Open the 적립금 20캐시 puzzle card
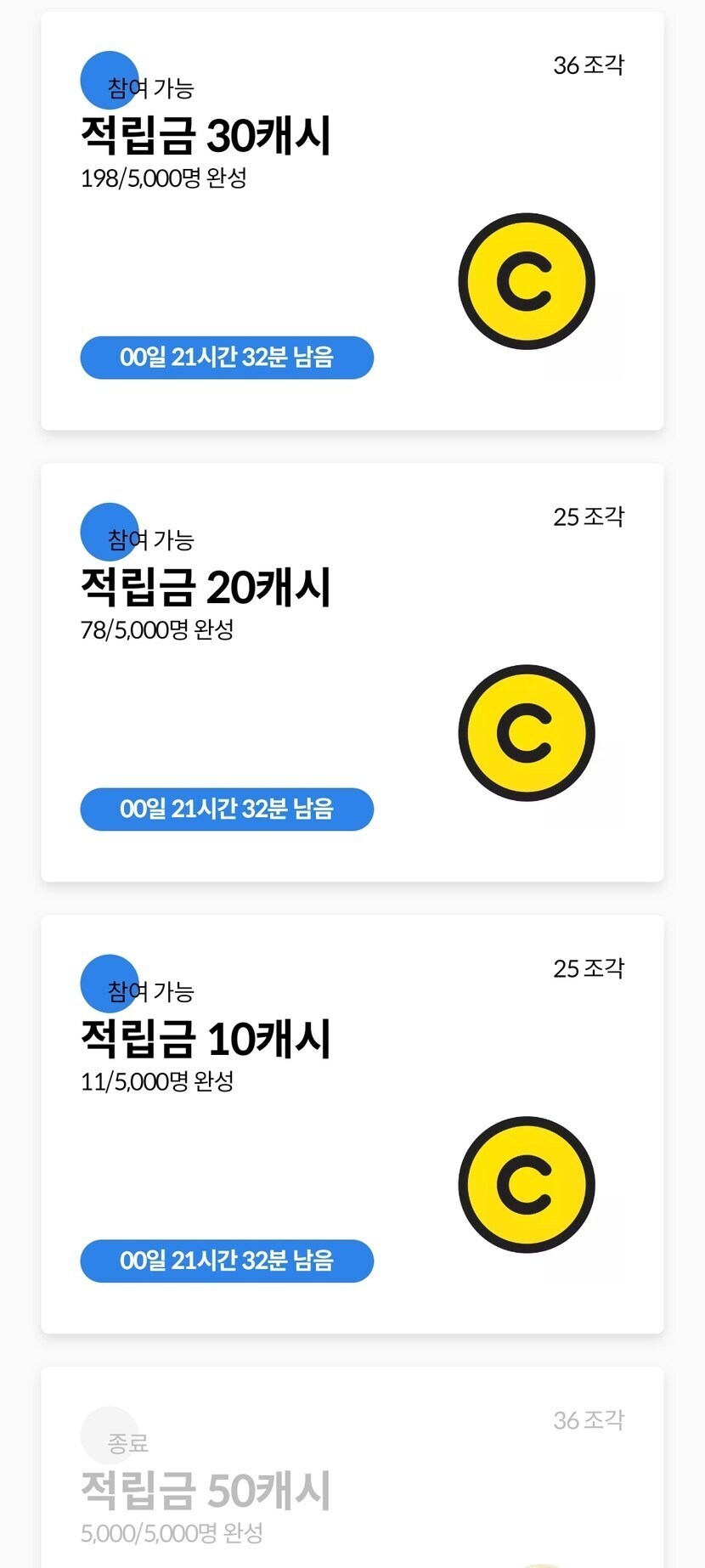This screenshot has width=705, height=1568. coord(352,673)
